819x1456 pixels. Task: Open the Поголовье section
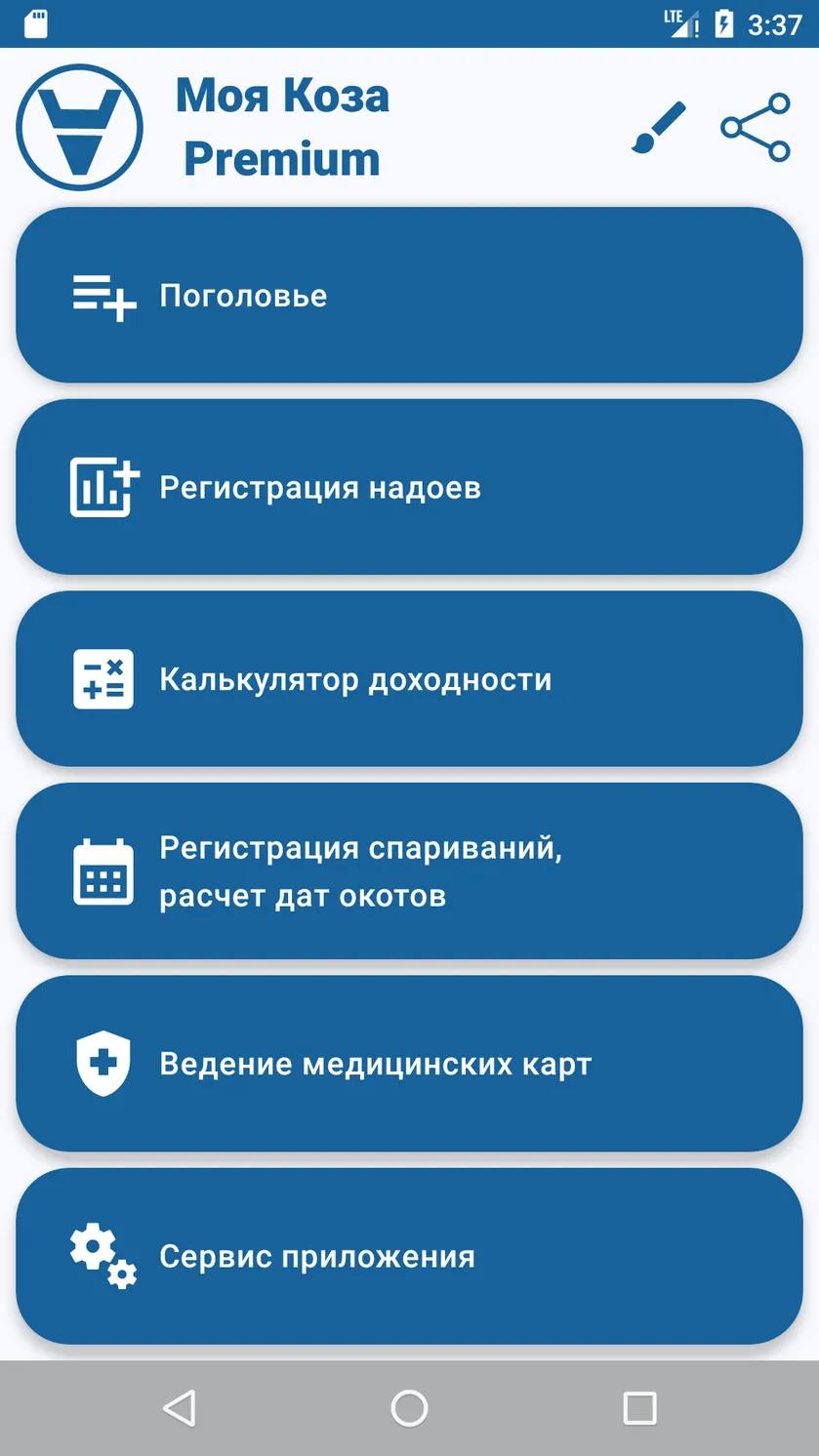409,295
